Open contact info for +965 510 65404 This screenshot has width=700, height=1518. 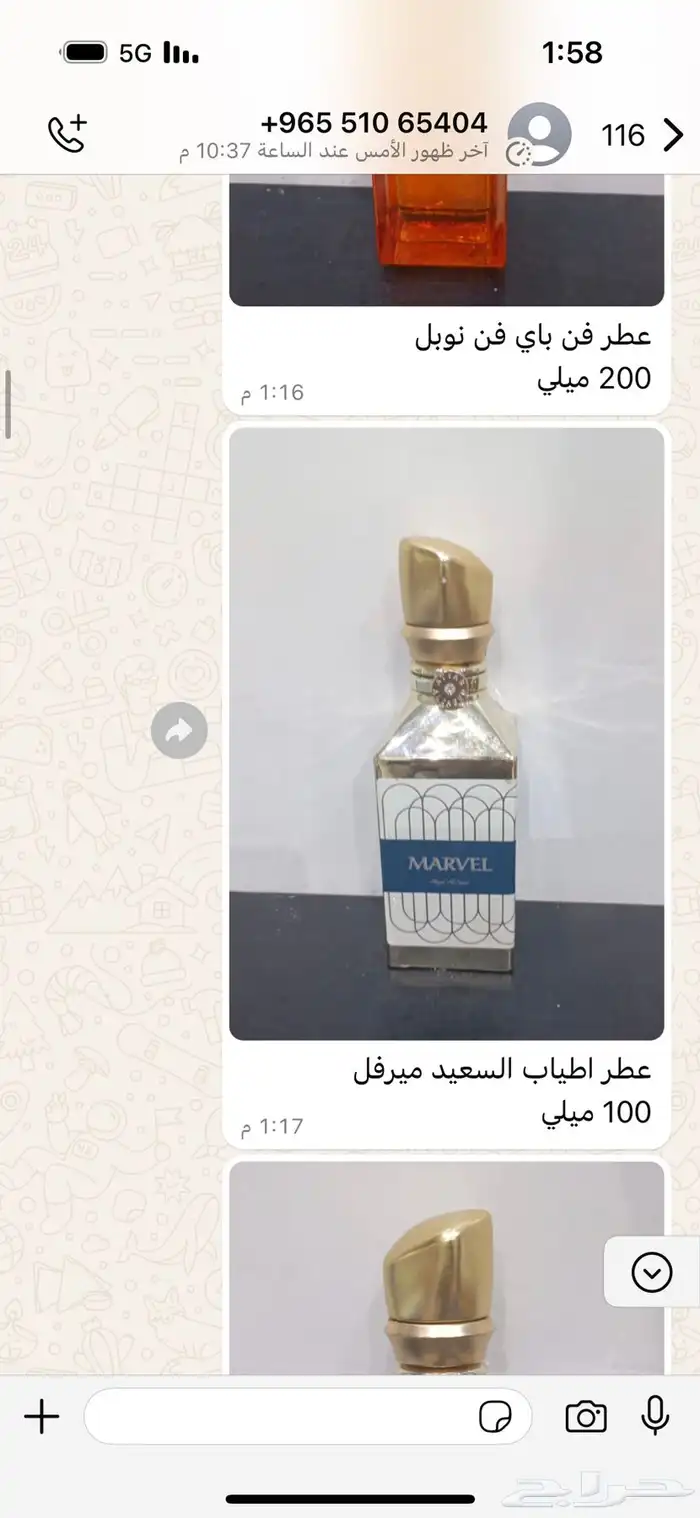point(373,124)
